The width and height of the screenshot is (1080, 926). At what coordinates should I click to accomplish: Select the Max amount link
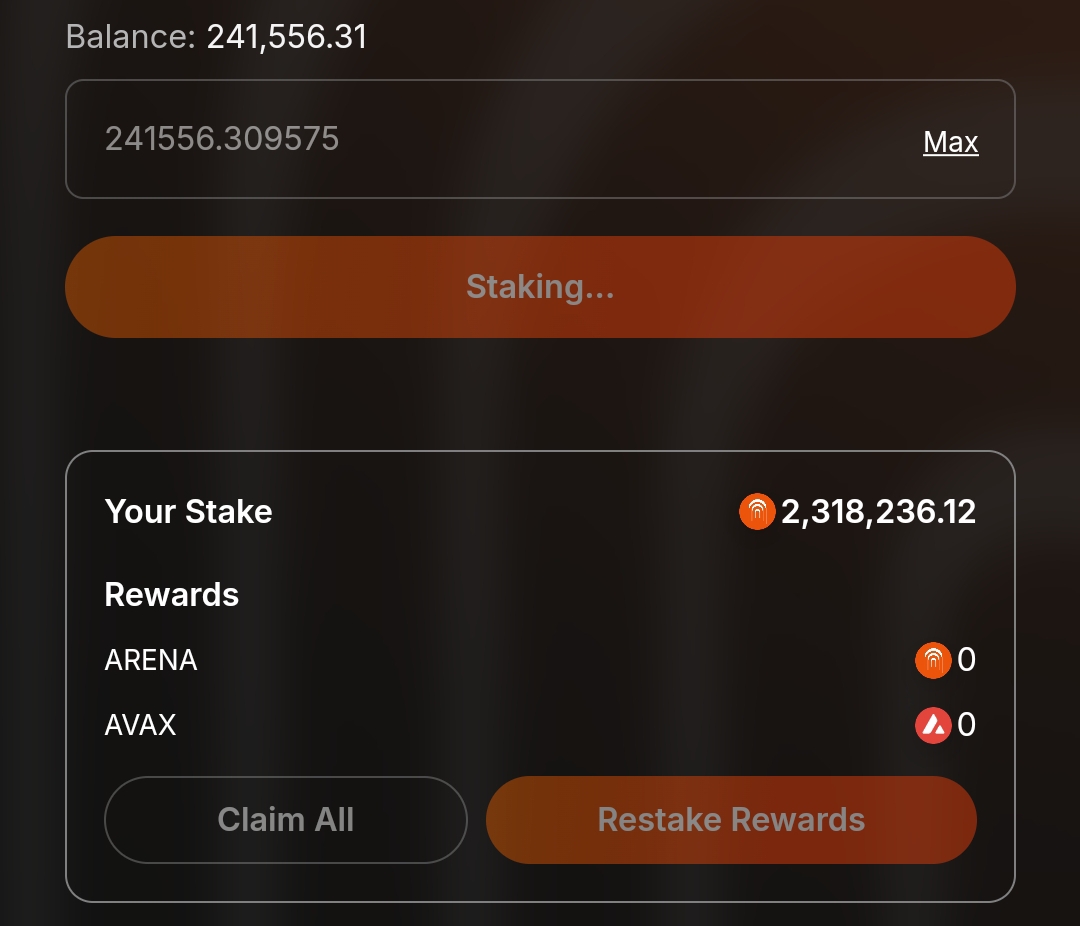[x=950, y=142]
